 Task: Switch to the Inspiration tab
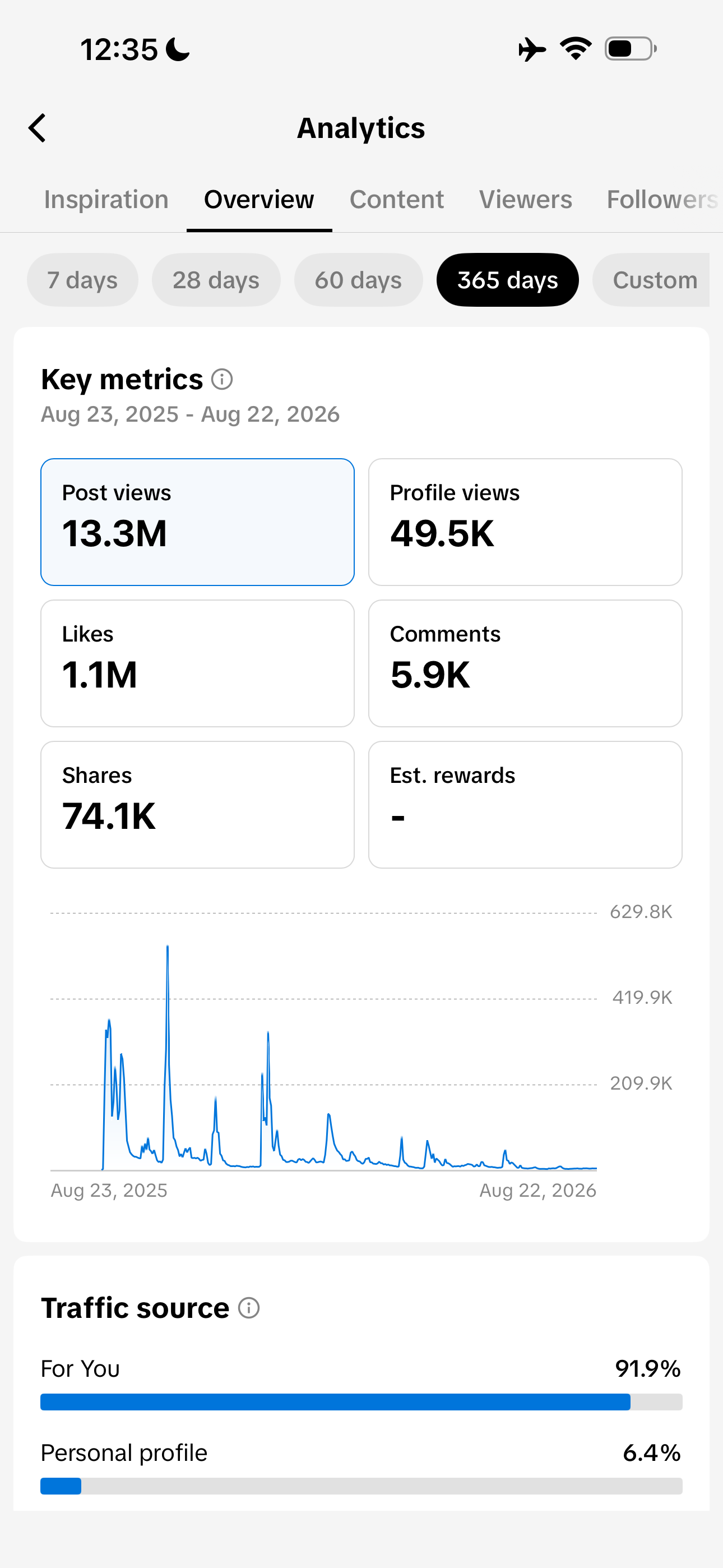tap(106, 200)
